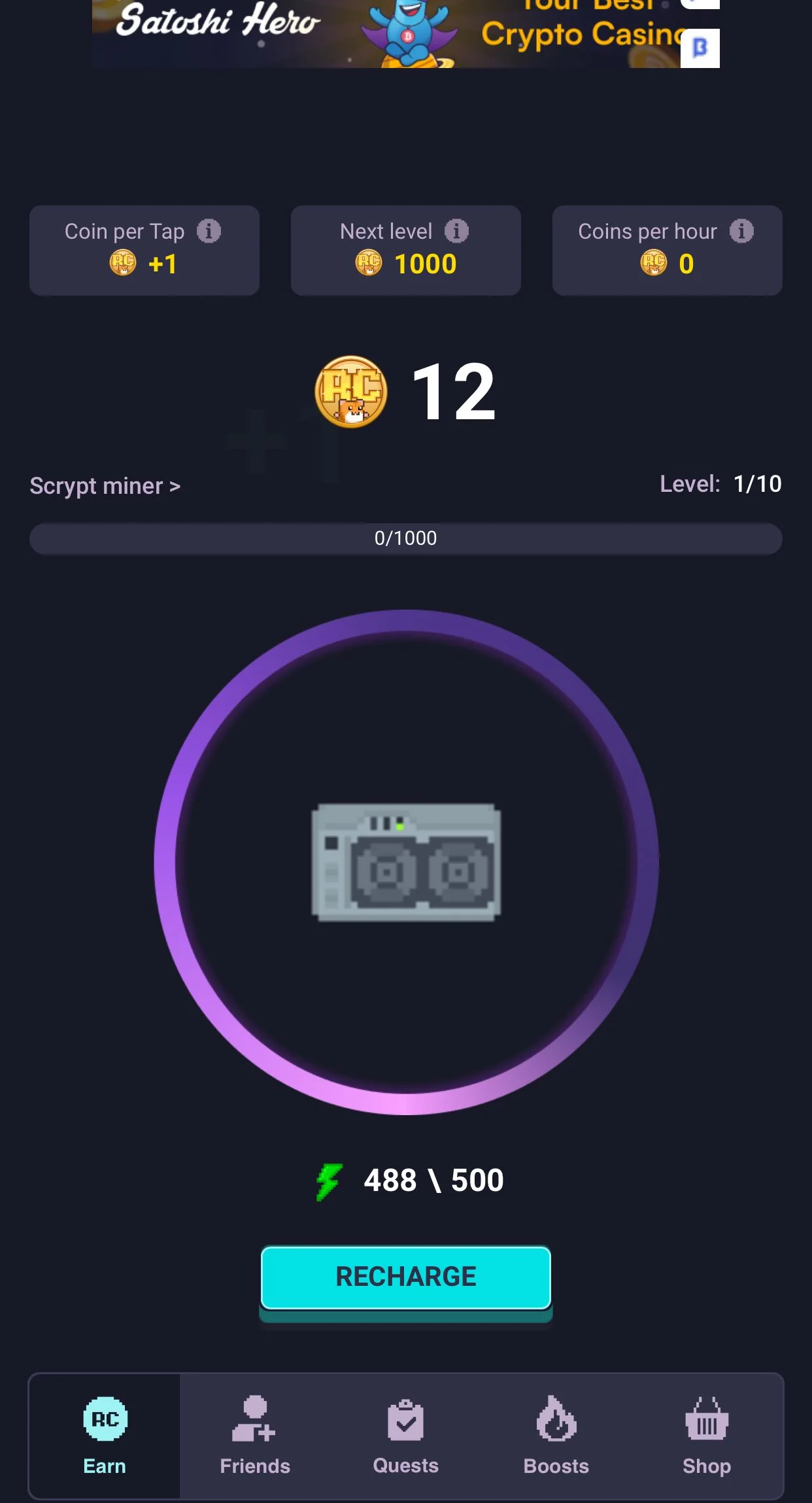Show info for Coin per Tap

[209, 231]
